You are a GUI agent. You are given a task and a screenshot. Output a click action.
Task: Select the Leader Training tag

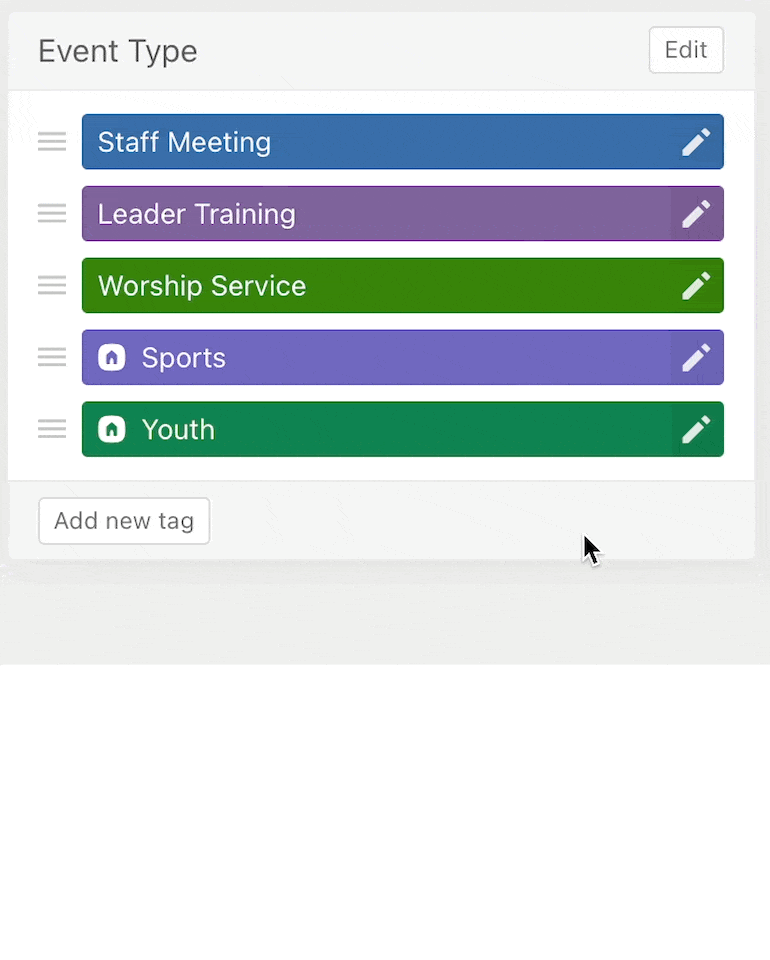click(370, 214)
